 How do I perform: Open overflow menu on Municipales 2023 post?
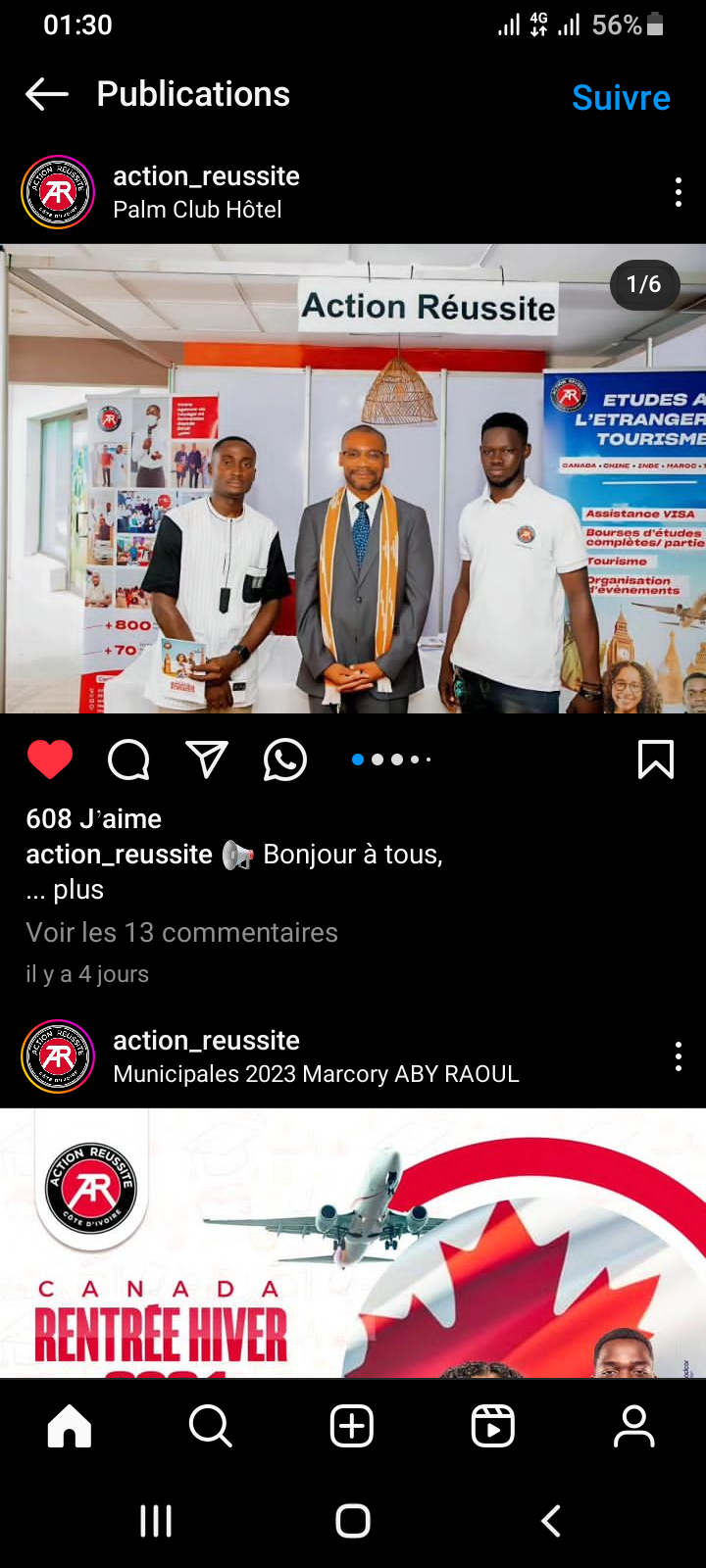[678, 1056]
